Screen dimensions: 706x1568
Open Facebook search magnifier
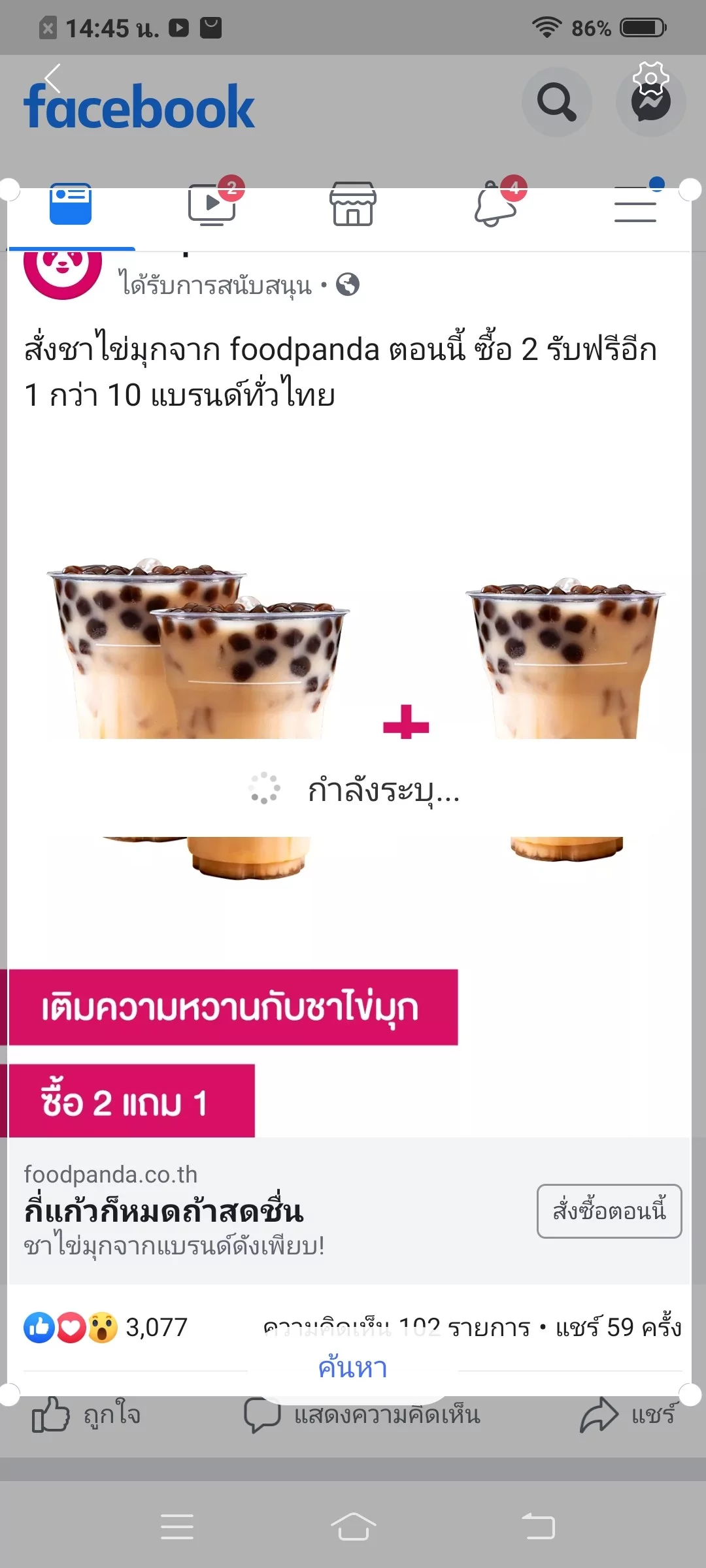coord(556,102)
